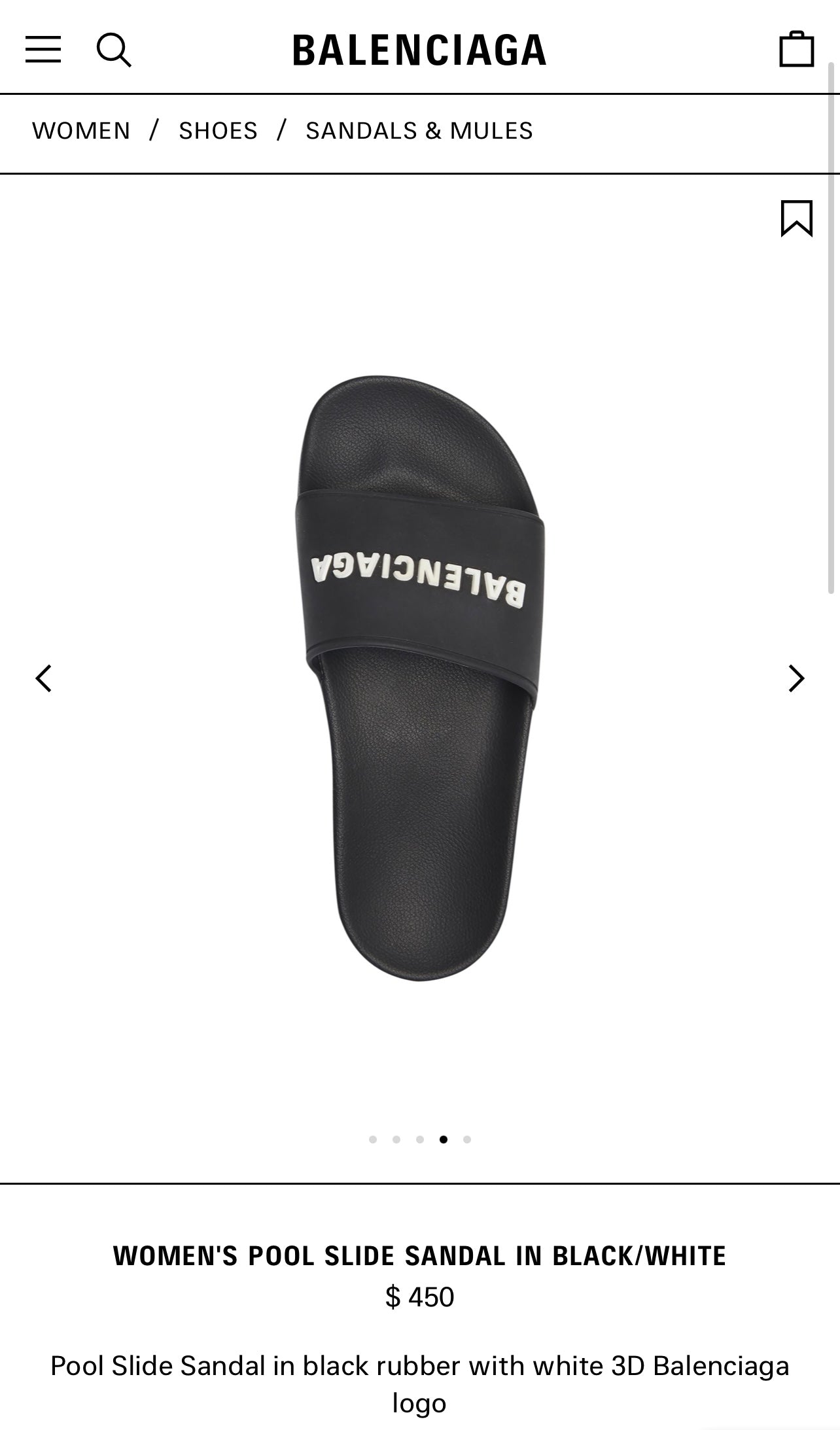Jump to the first product image dot
This screenshot has height=1430, width=840.
pyautogui.click(x=373, y=1139)
